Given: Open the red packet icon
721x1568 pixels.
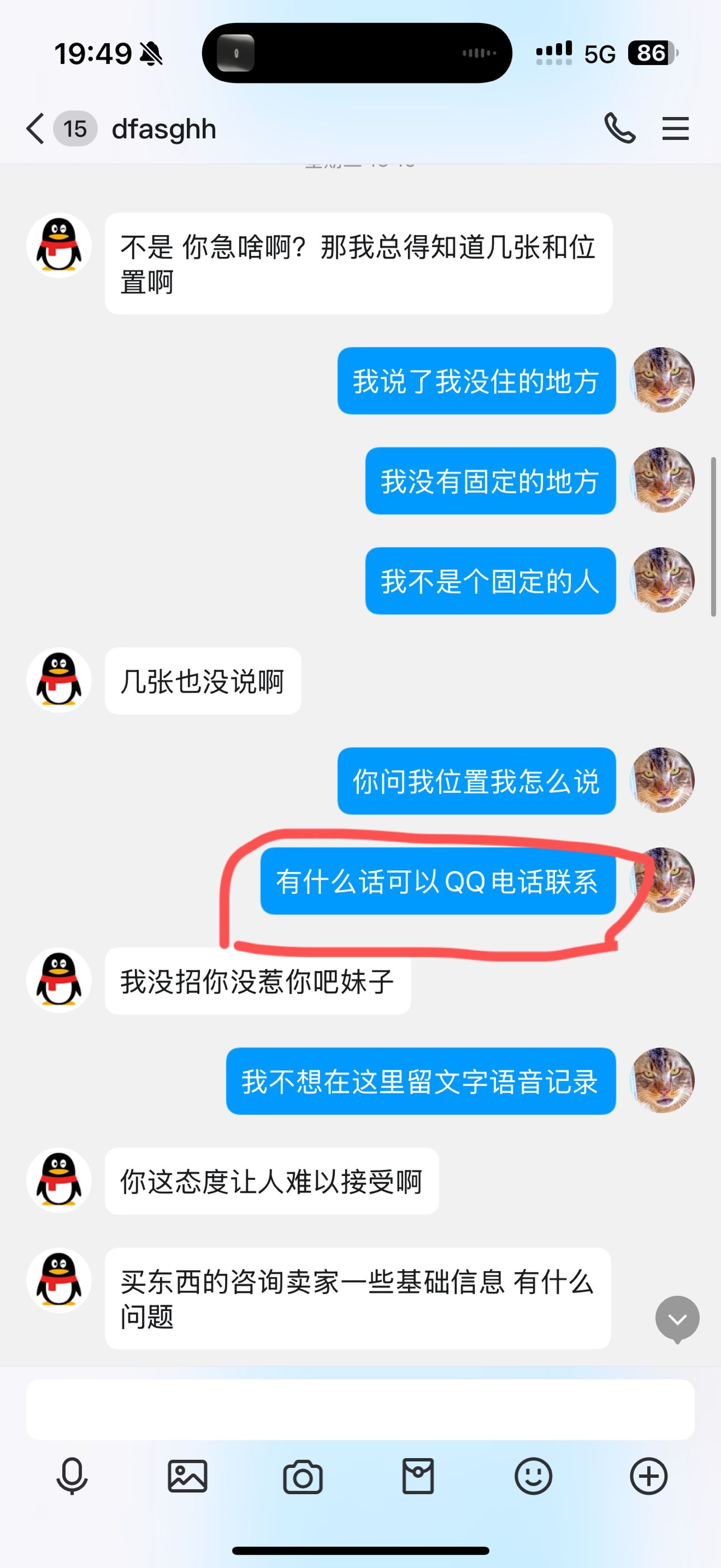Looking at the screenshot, I should click(418, 1476).
